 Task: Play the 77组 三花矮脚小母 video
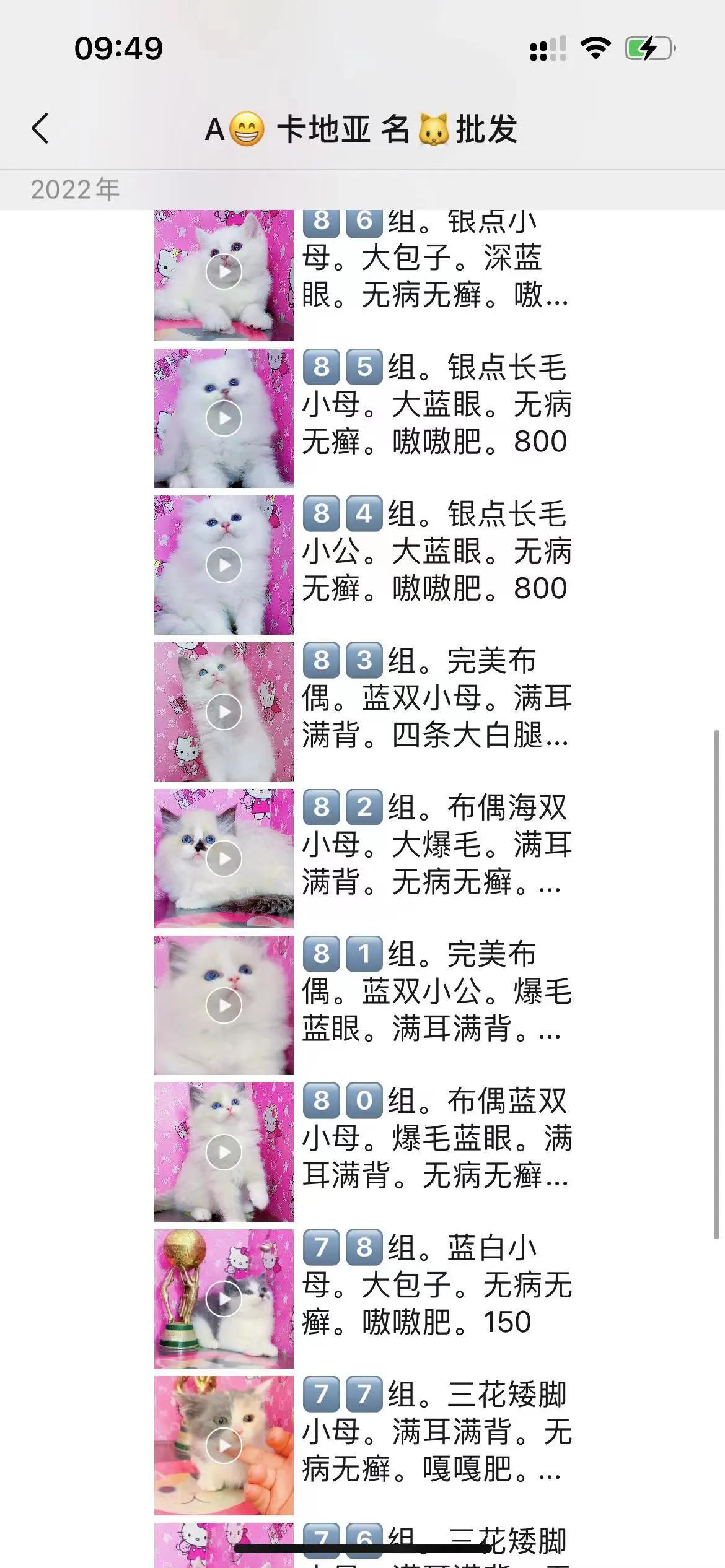click(223, 1445)
